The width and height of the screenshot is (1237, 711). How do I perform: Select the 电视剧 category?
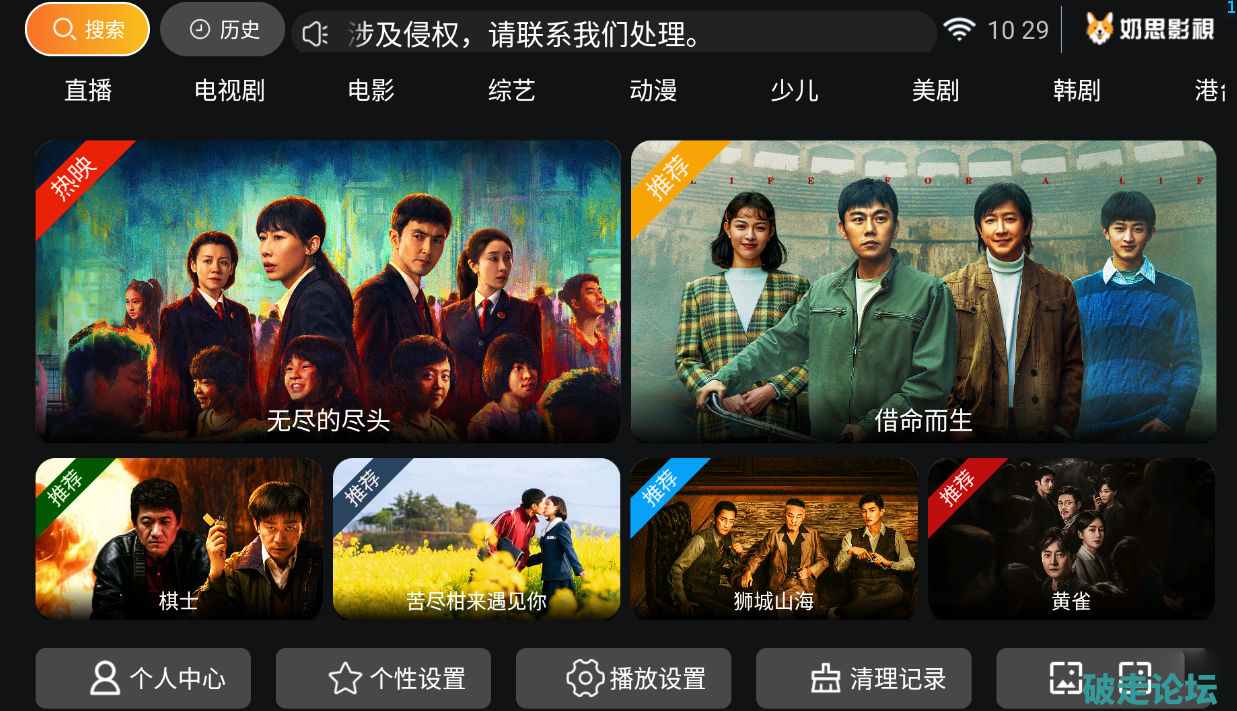point(229,91)
